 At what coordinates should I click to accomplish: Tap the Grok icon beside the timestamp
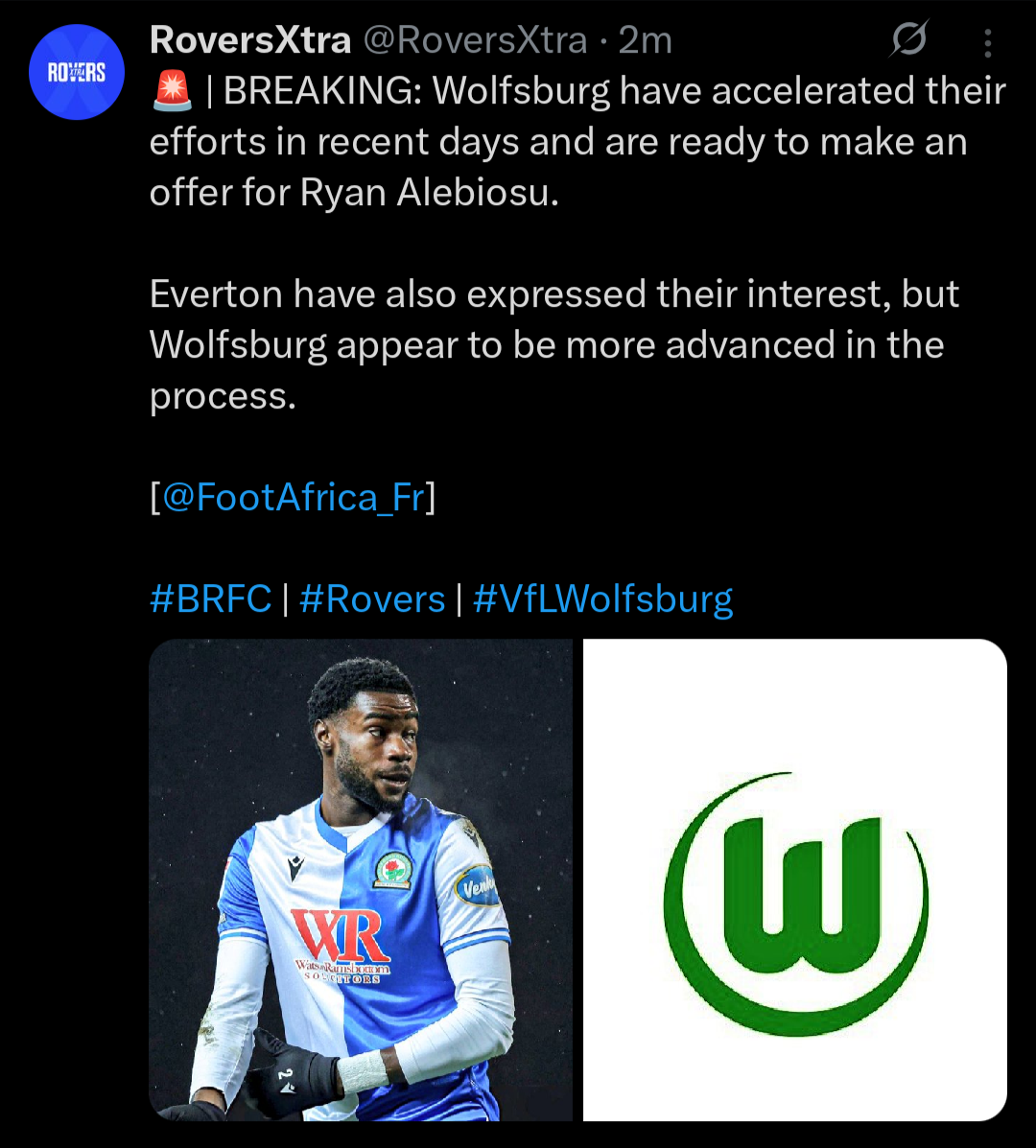click(x=907, y=40)
